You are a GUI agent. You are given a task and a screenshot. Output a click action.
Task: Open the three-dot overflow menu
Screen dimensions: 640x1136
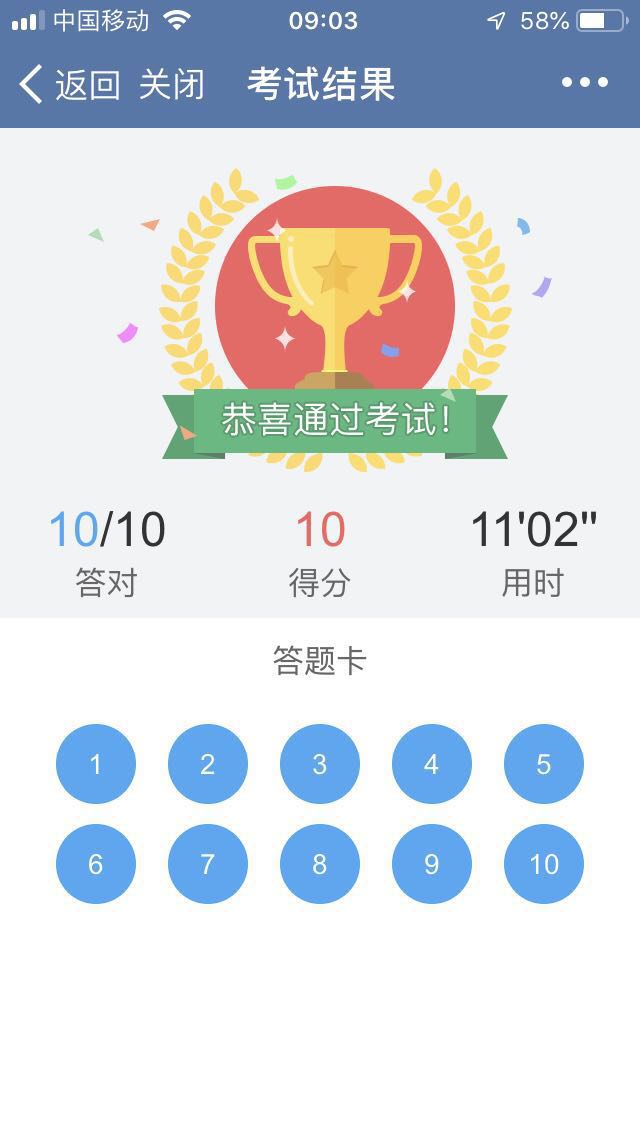(585, 83)
